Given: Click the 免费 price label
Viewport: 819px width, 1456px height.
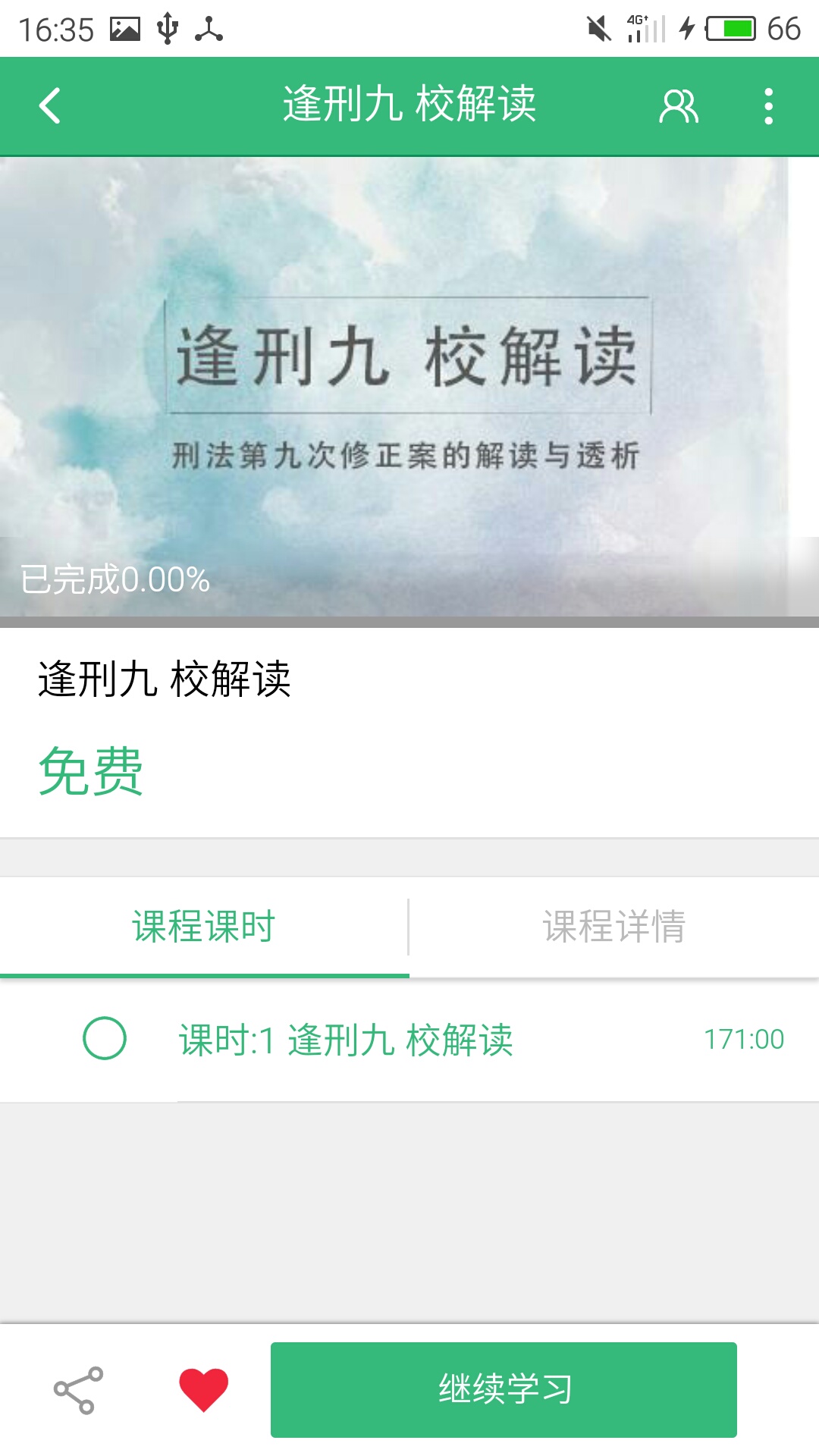Looking at the screenshot, I should [x=91, y=770].
